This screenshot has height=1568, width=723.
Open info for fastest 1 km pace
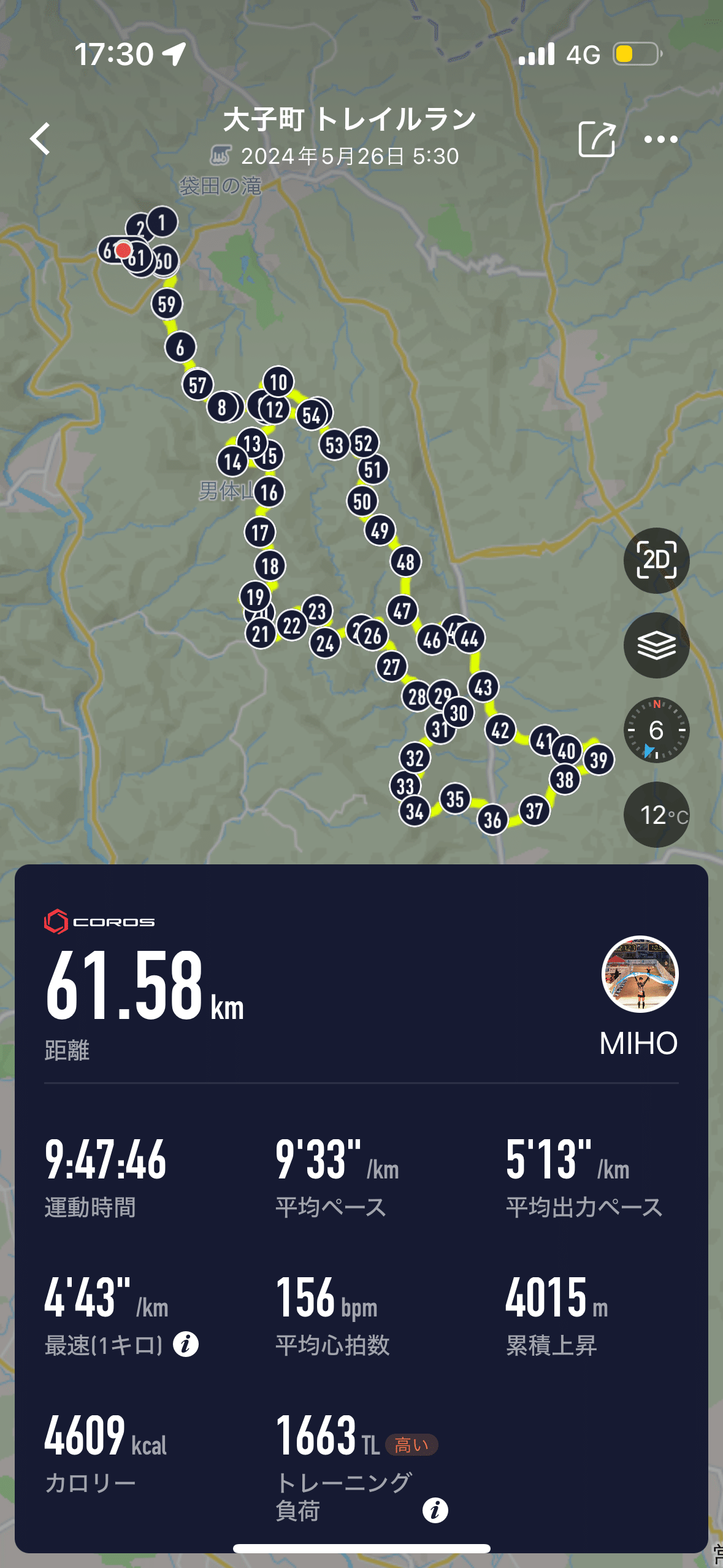185,1344
